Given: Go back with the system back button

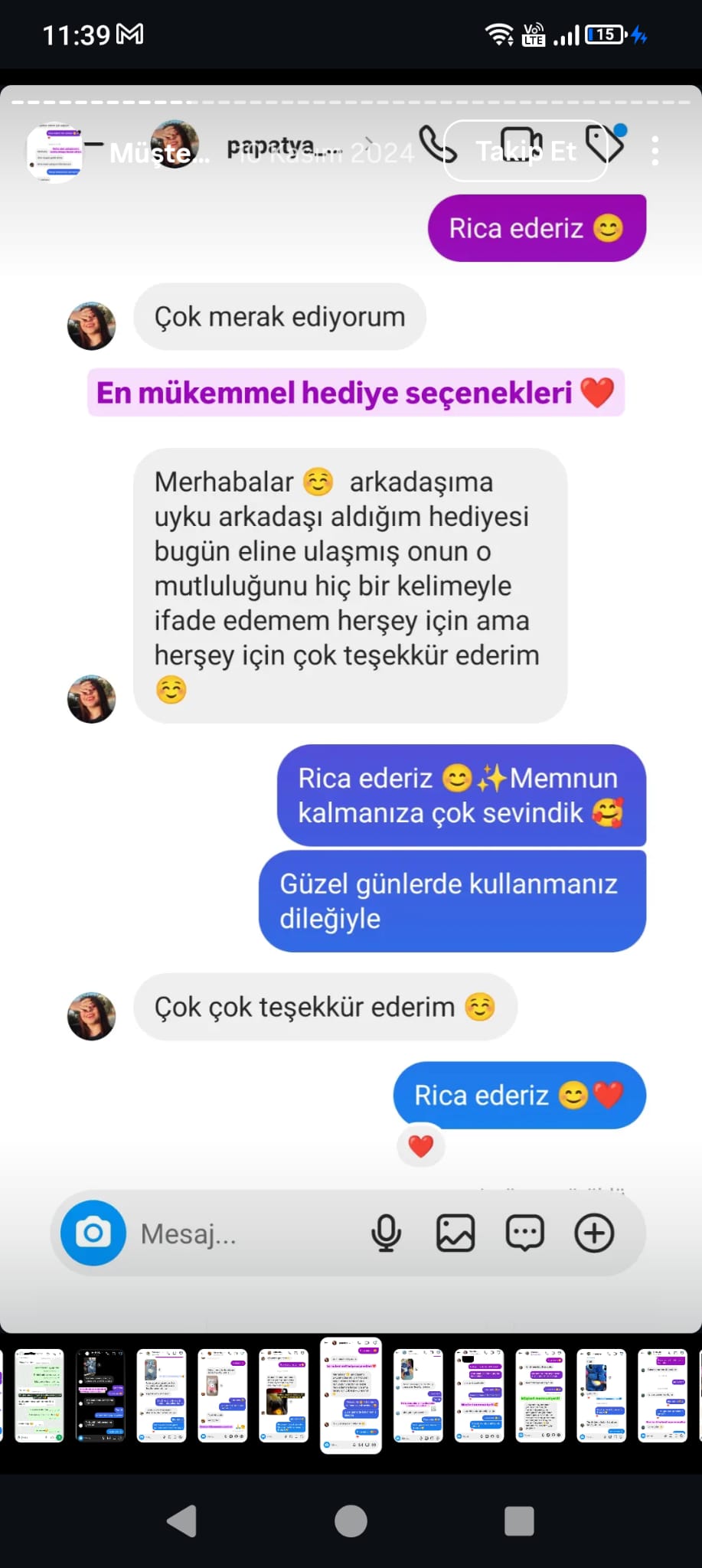Looking at the screenshot, I should pos(182,1521).
